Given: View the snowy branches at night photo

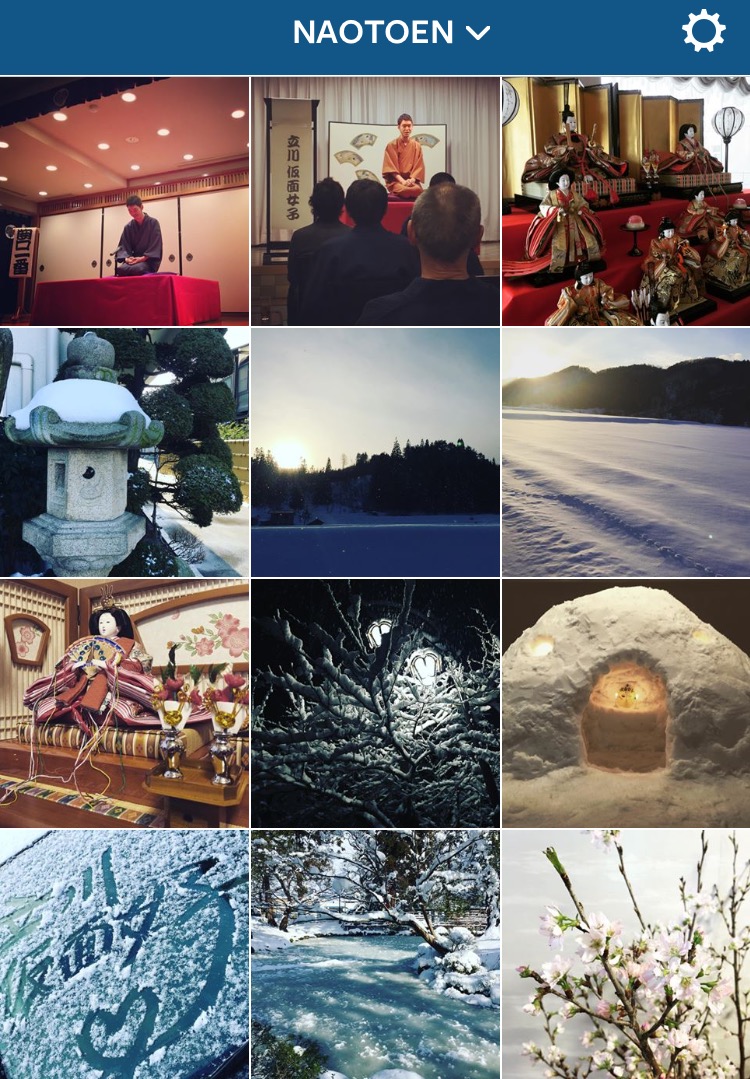Looking at the screenshot, I should (375, 703).
